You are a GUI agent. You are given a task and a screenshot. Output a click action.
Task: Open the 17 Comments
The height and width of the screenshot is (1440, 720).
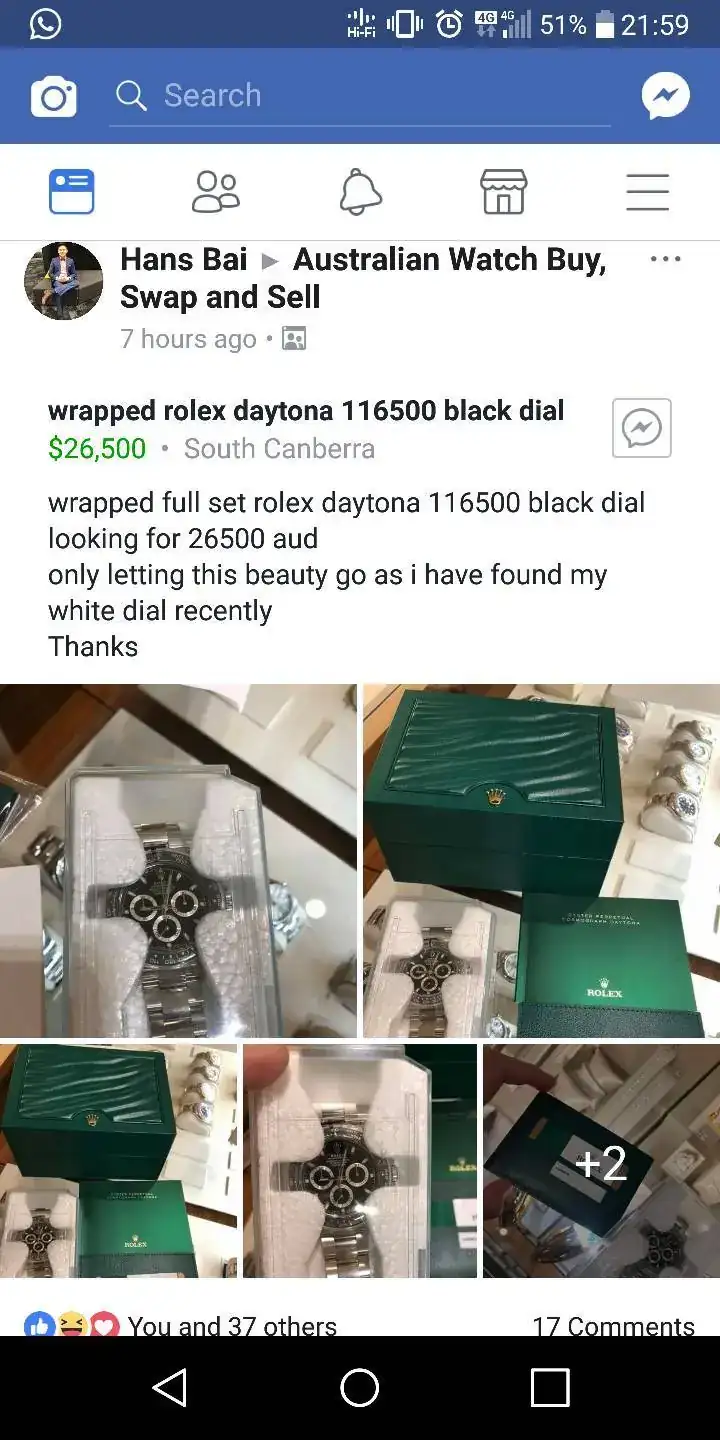[x=612, y=1326]
